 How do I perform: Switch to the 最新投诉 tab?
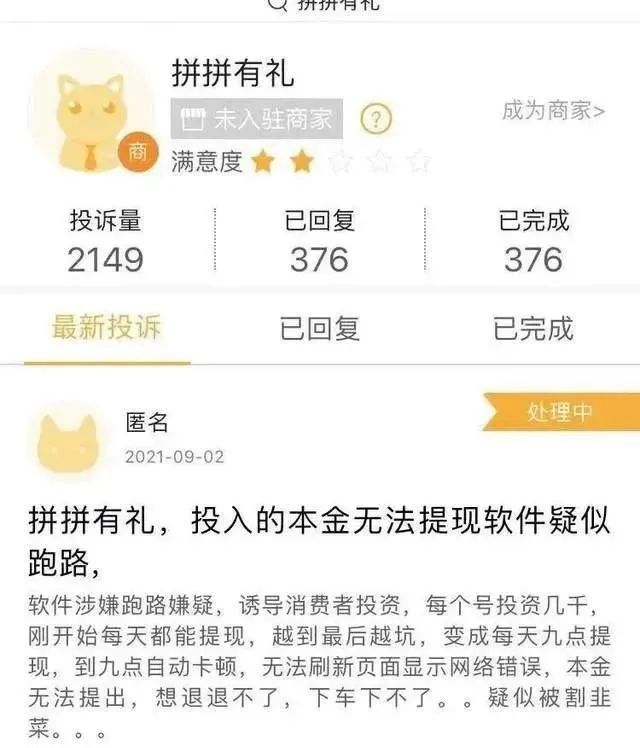click(106, 328)
